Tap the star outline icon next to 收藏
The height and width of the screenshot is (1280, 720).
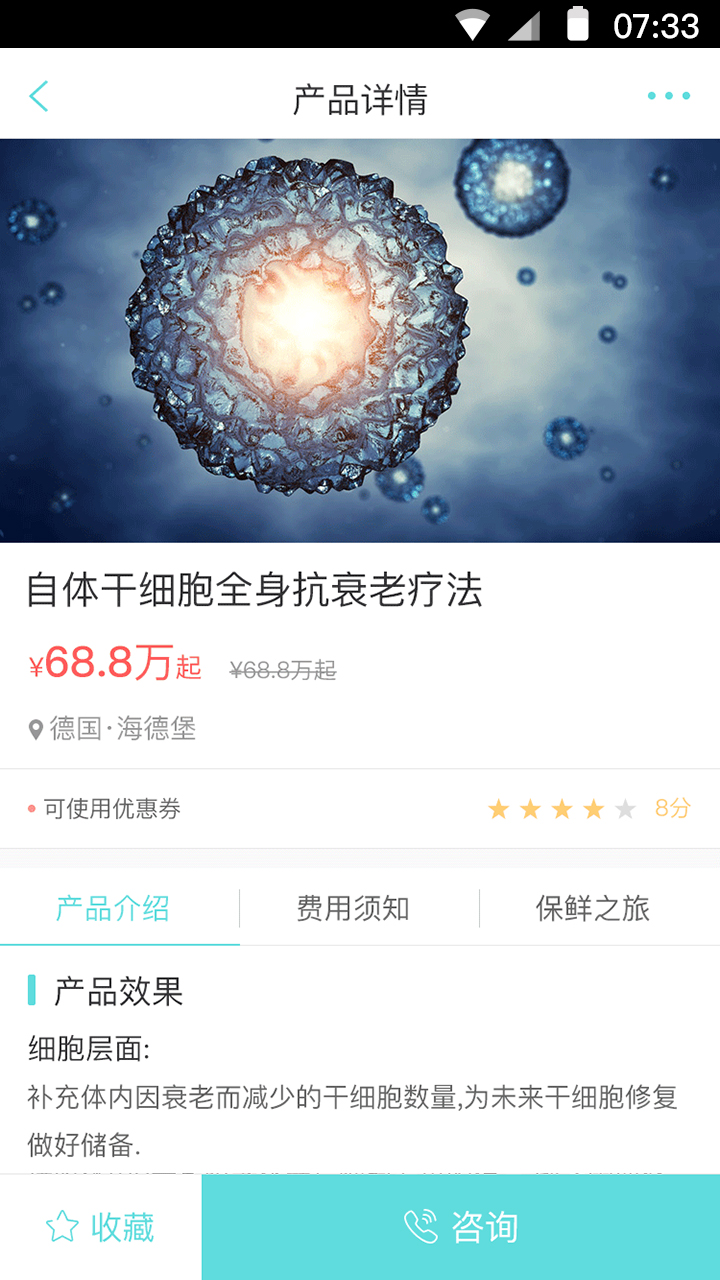(x=62, y=1227)
